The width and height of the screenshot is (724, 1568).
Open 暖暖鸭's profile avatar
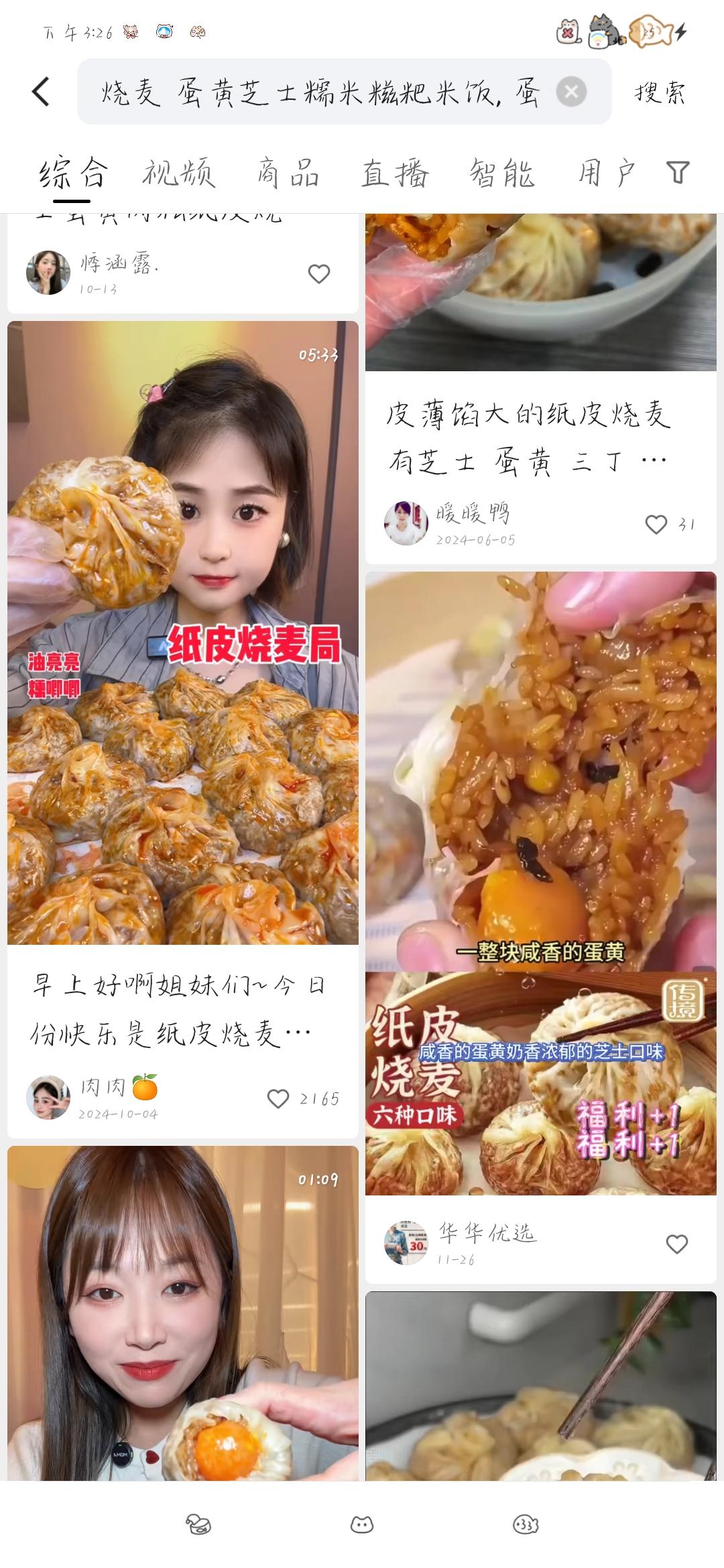406,523
